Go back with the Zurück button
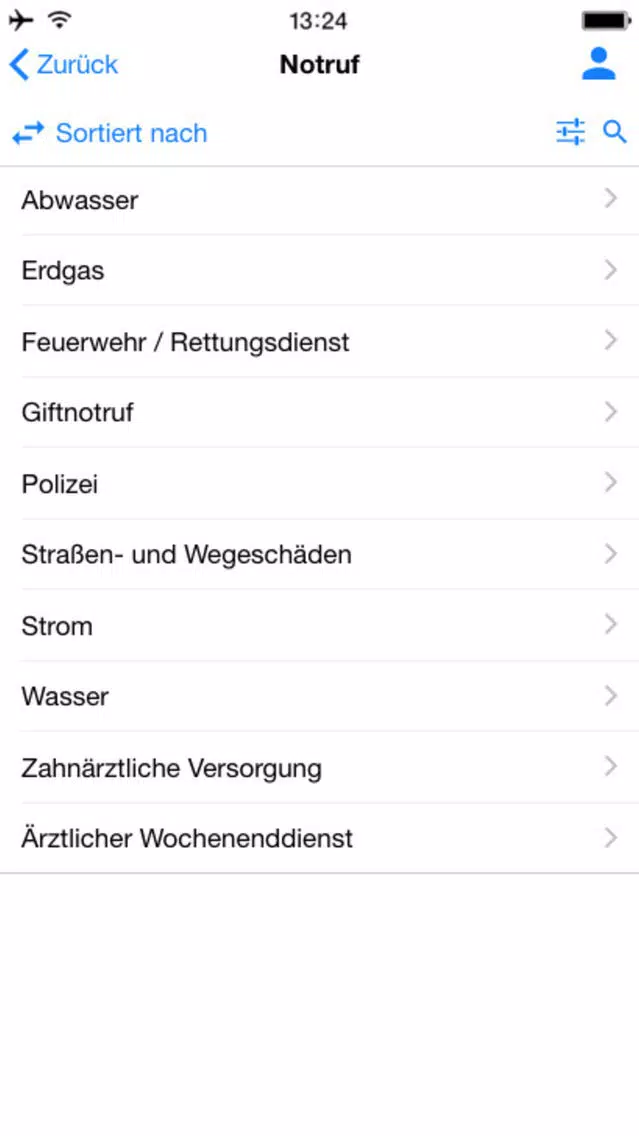Viewport: 639px width, 1136px height. (63, 64)
